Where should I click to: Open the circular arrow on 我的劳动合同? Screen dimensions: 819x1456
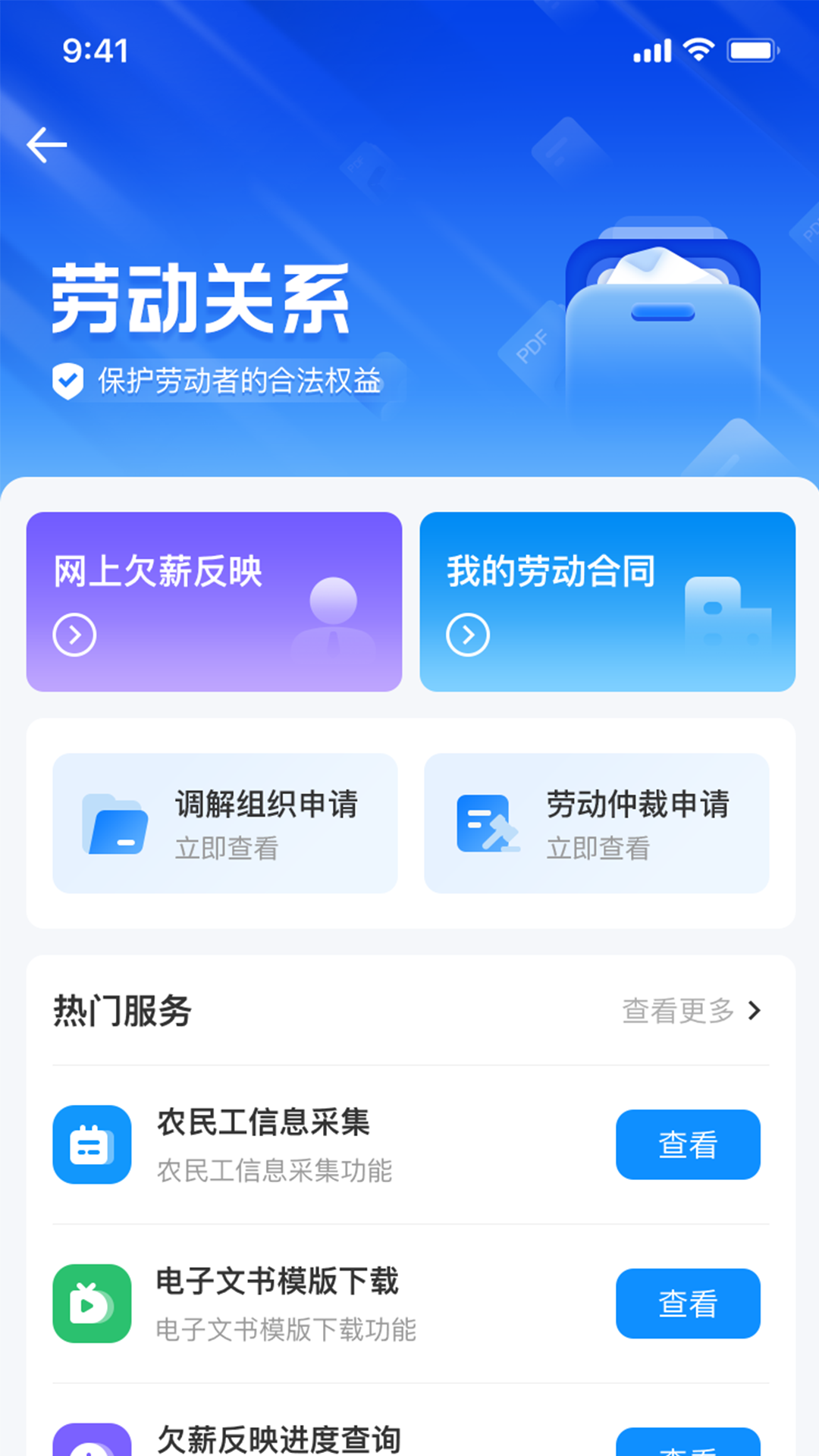click(470, 635)
